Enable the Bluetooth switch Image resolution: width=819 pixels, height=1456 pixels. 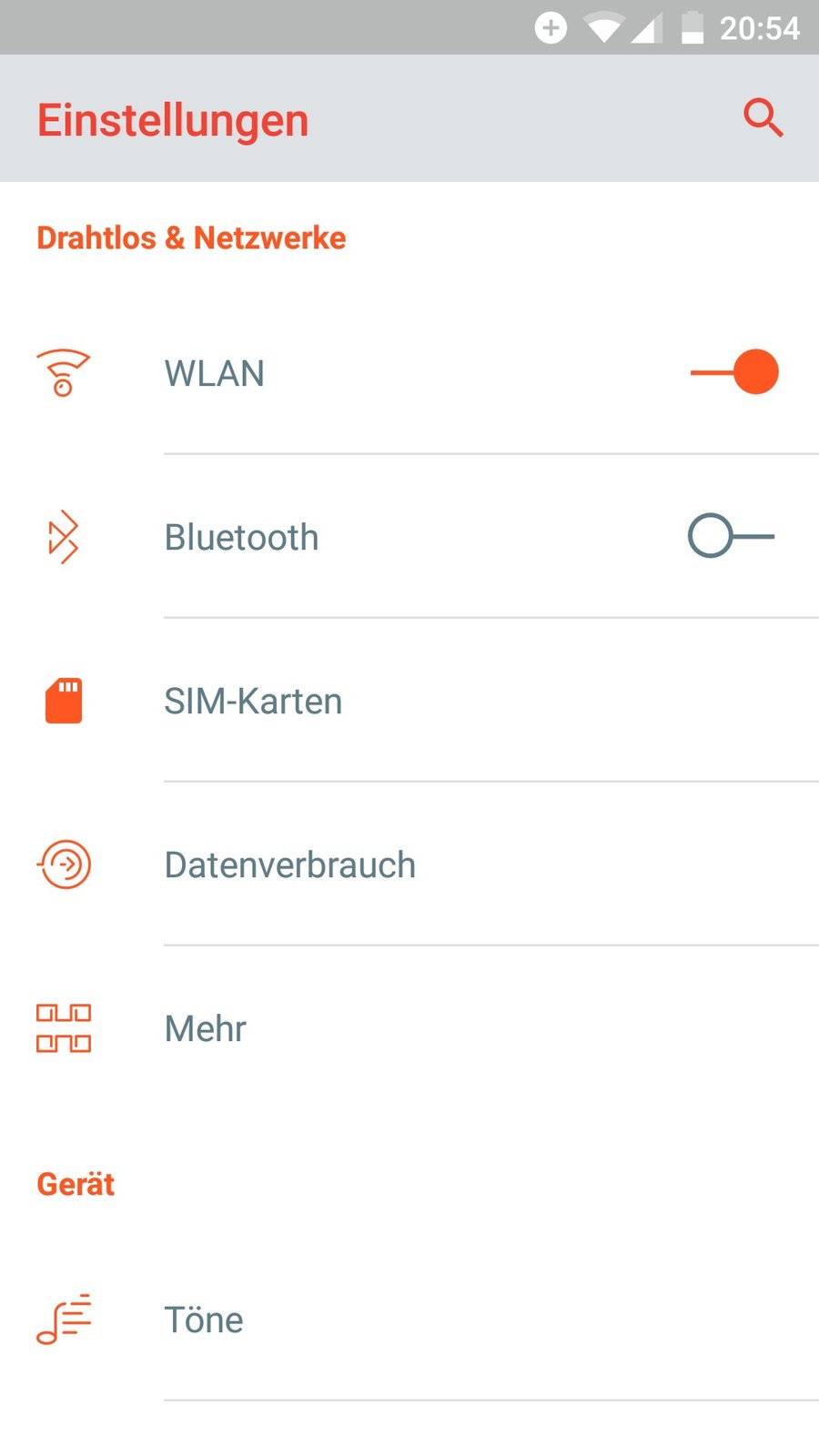[x=731, y=536]
